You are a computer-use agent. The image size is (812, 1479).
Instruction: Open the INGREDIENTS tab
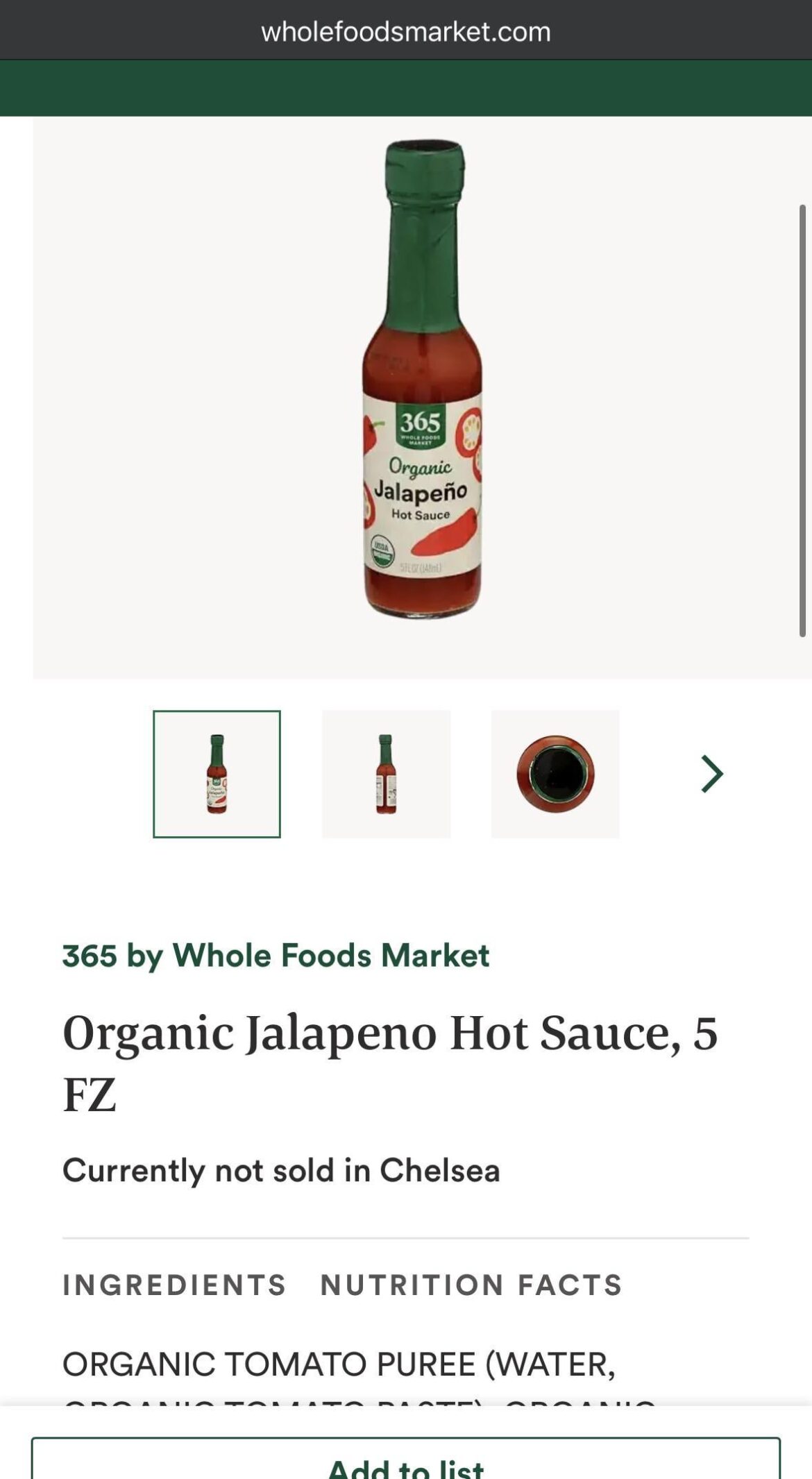tap(172, 1285)
